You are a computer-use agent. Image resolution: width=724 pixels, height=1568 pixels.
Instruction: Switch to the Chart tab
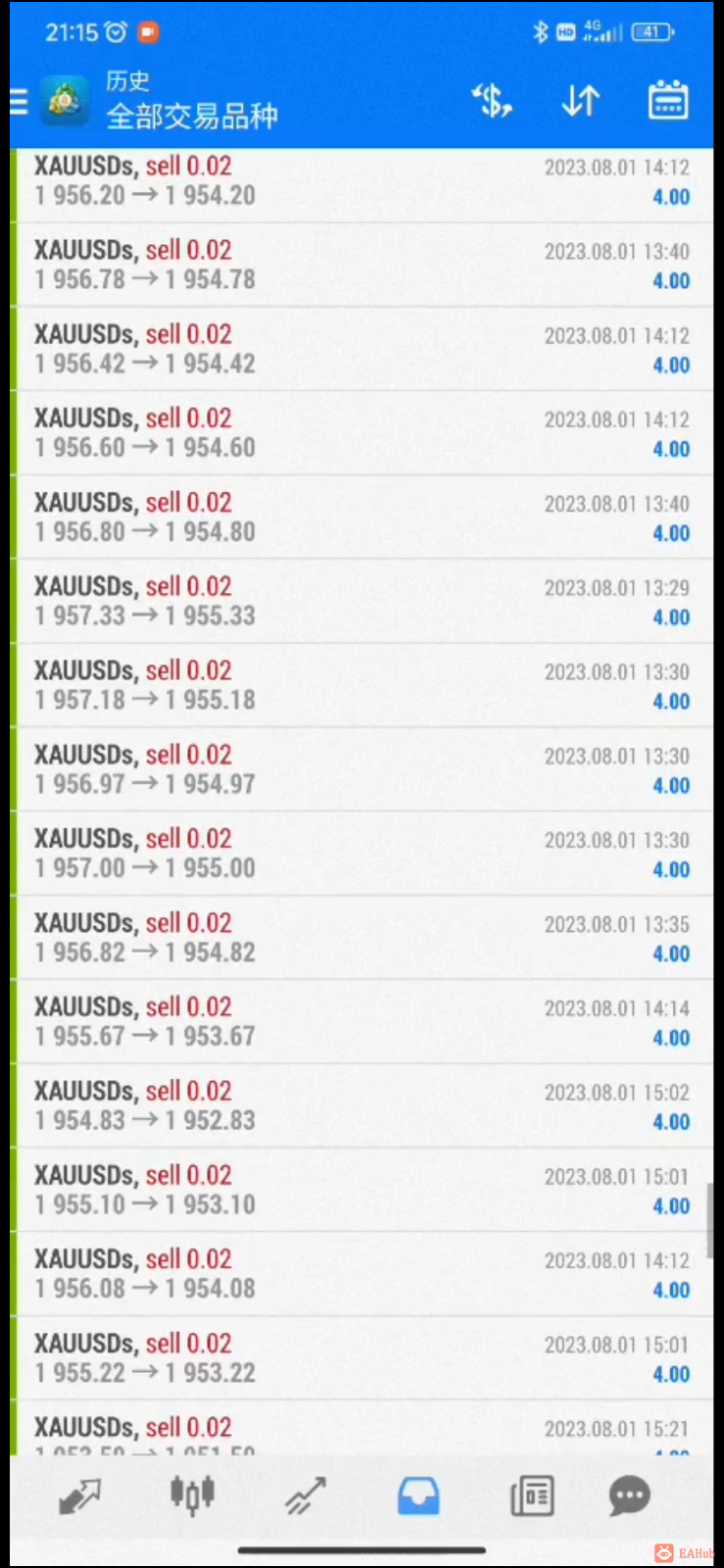click(x=192, y=1496)
